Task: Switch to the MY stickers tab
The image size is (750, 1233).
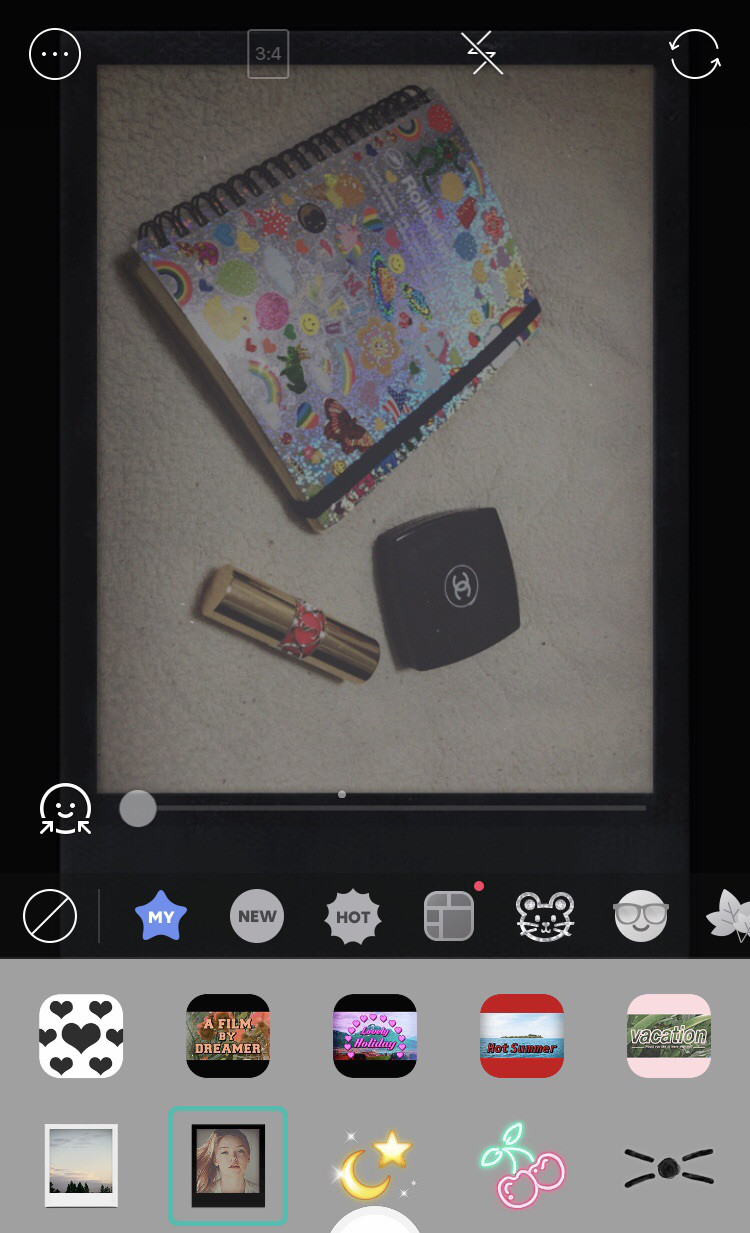Action: pos(161,916)
